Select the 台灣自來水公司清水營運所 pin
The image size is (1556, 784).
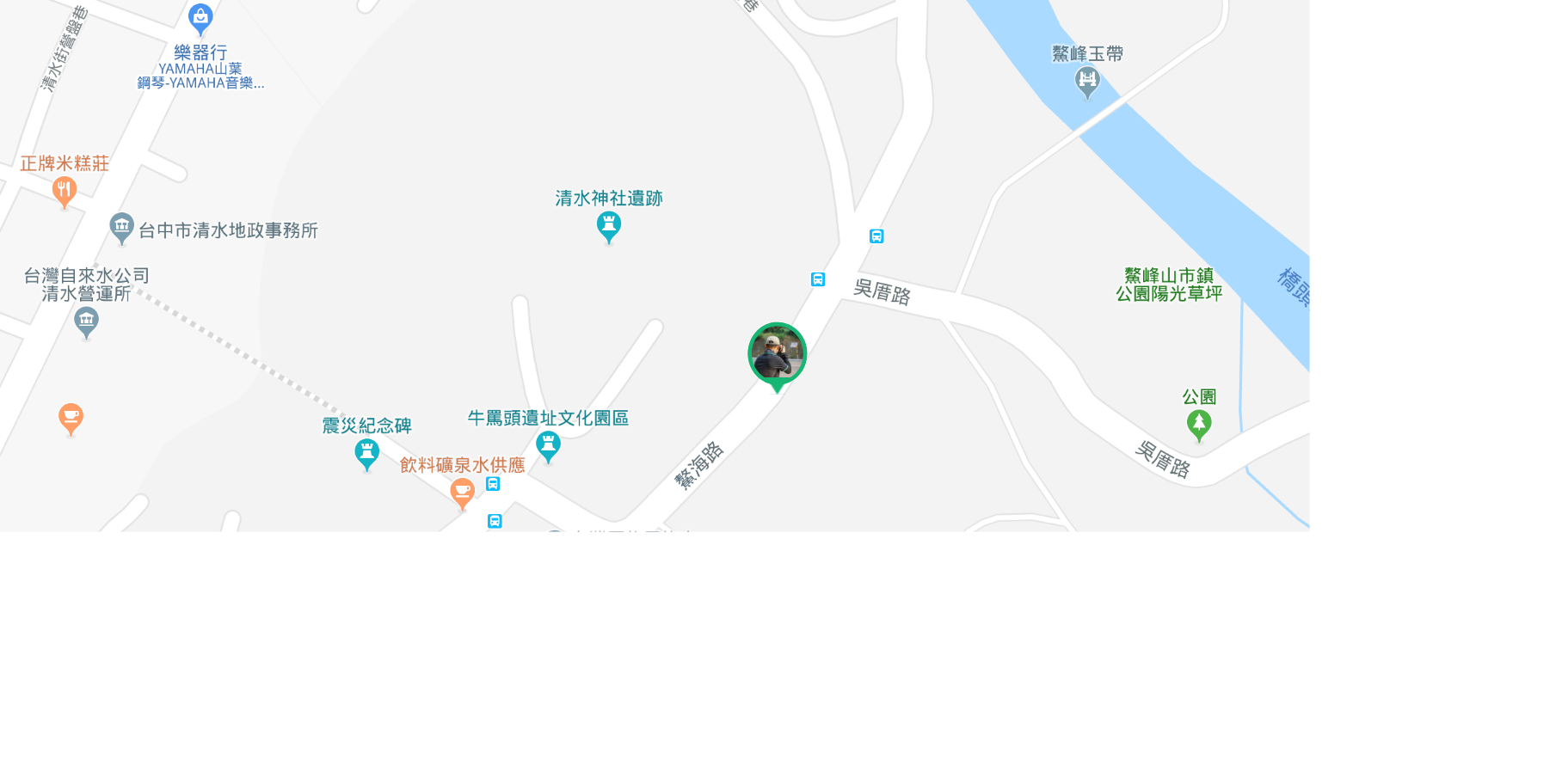coord(86,322)
